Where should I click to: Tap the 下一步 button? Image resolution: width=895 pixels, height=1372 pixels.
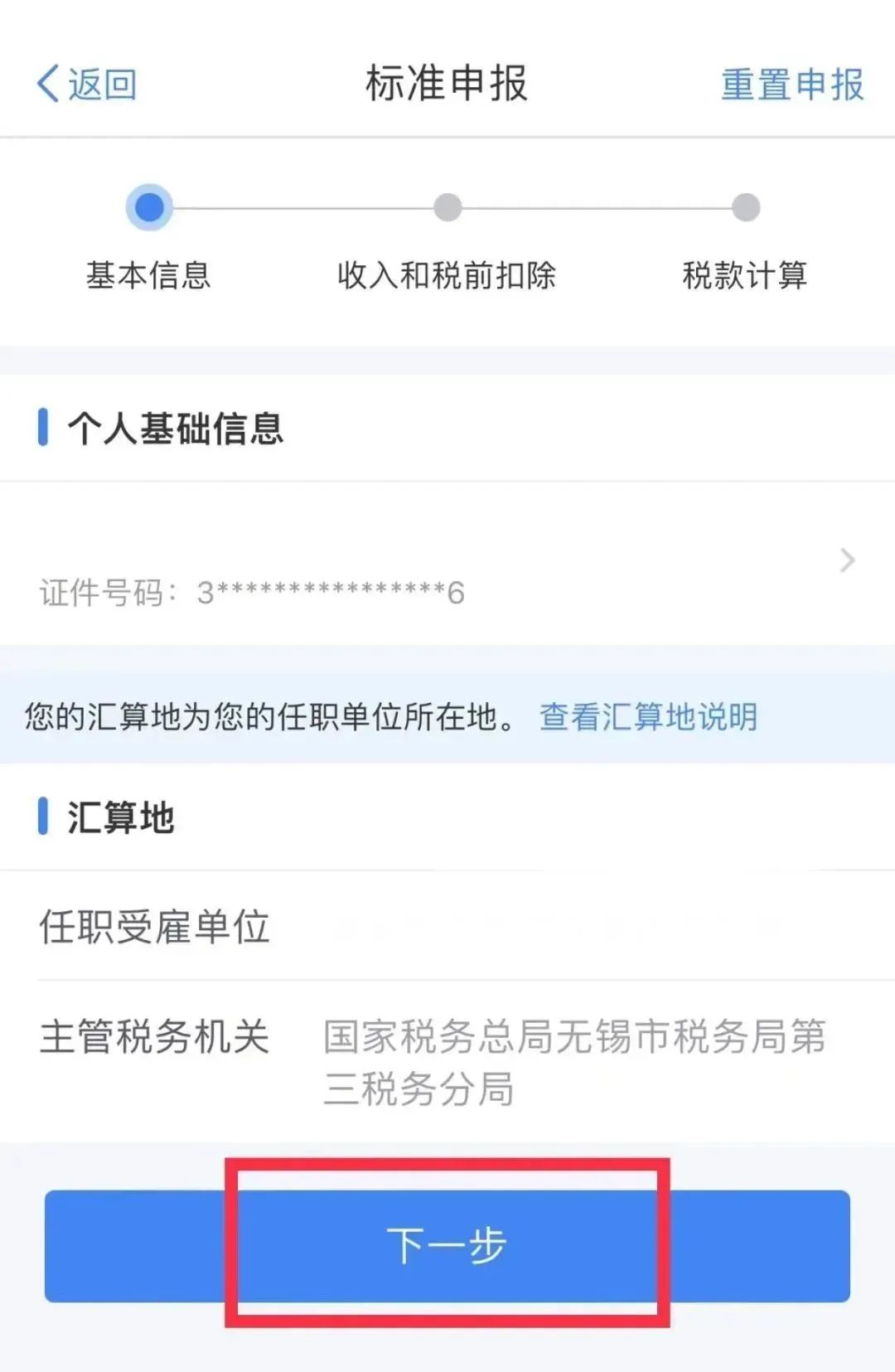point(447,1246)
